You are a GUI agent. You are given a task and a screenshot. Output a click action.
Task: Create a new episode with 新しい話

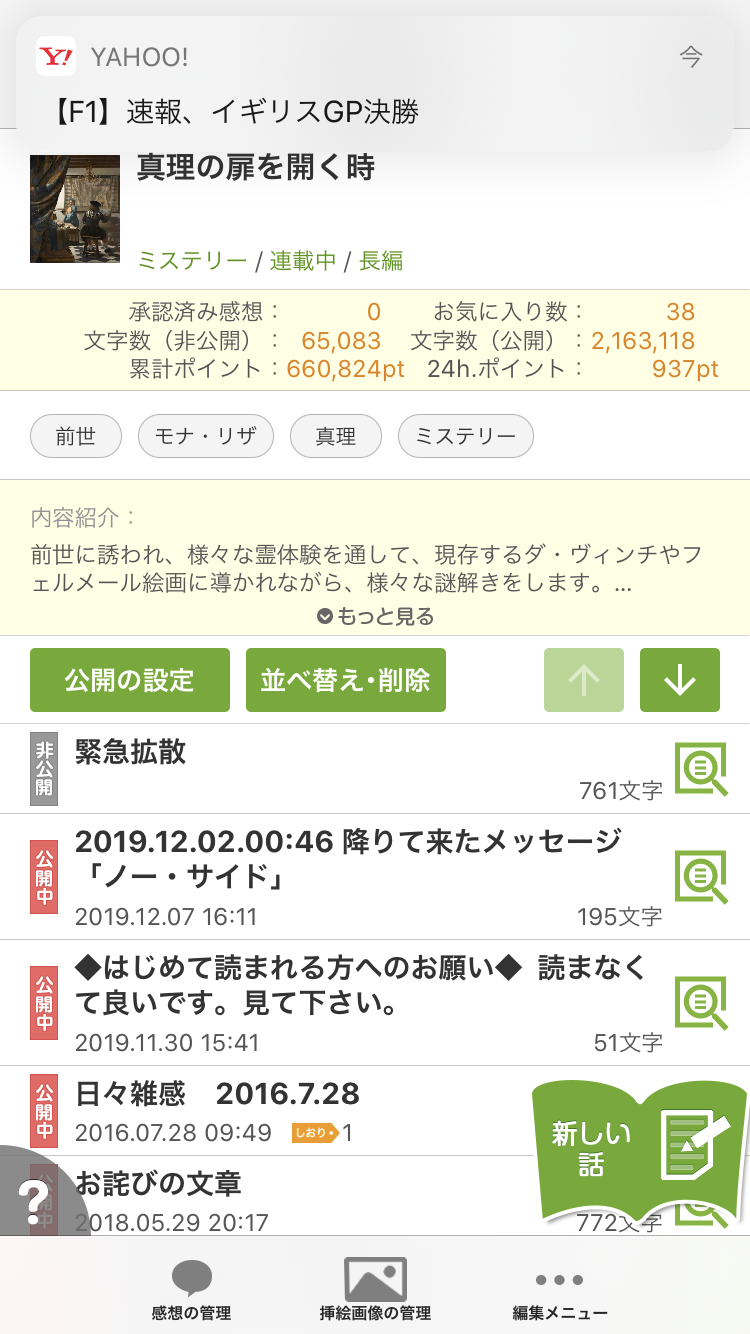coord(640,1150)
